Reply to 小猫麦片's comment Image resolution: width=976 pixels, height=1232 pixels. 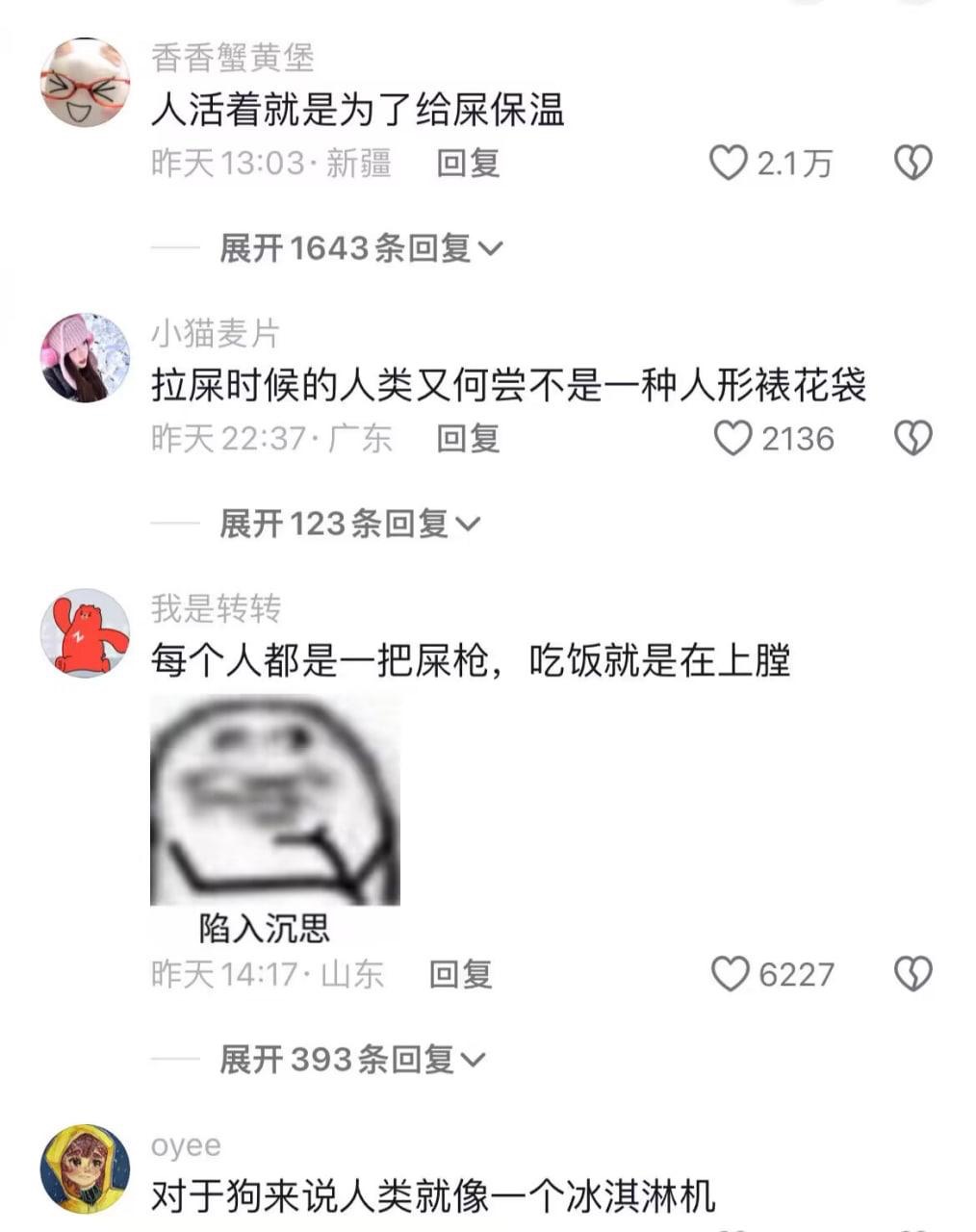pos(468,439)
